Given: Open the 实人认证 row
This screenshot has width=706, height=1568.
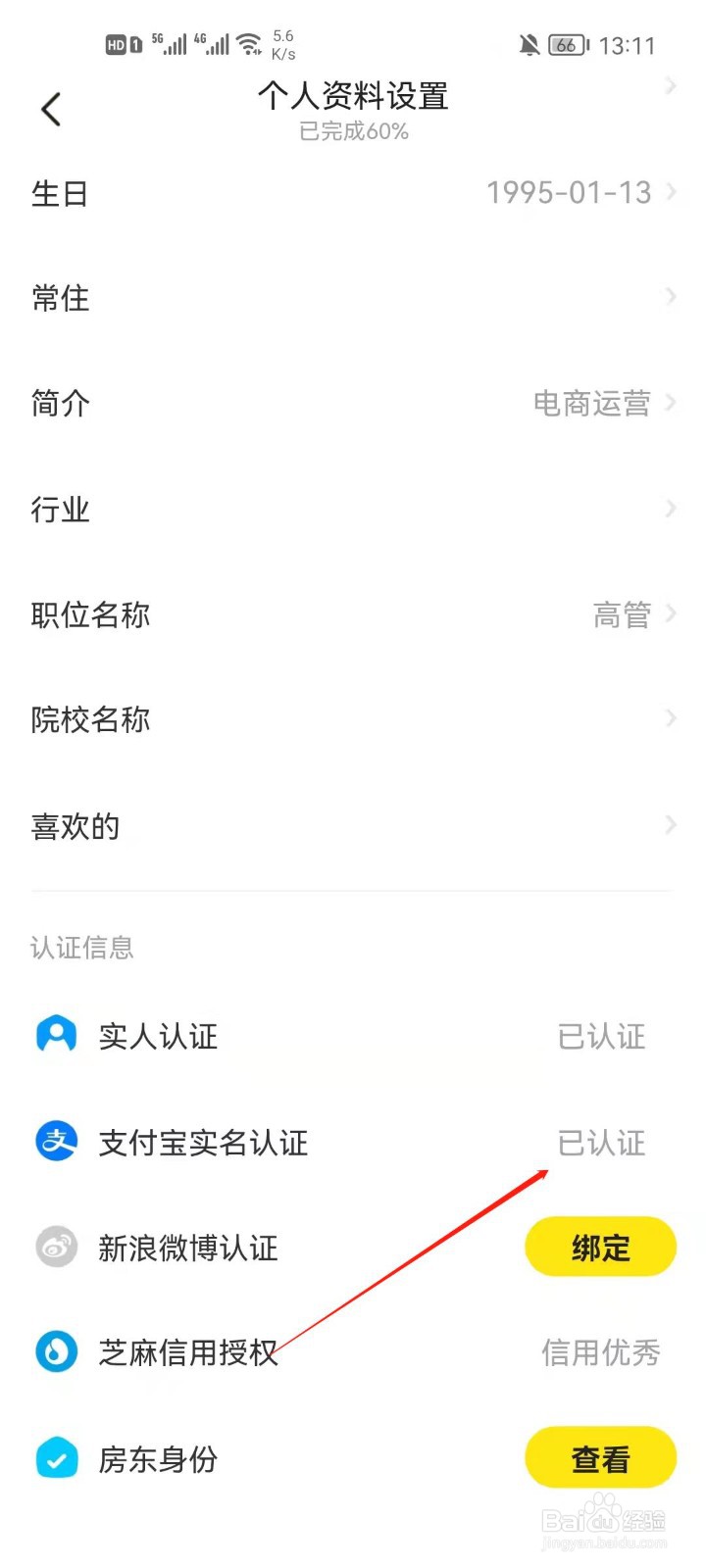Looking at the screenshot, I should coord(353,1036).
